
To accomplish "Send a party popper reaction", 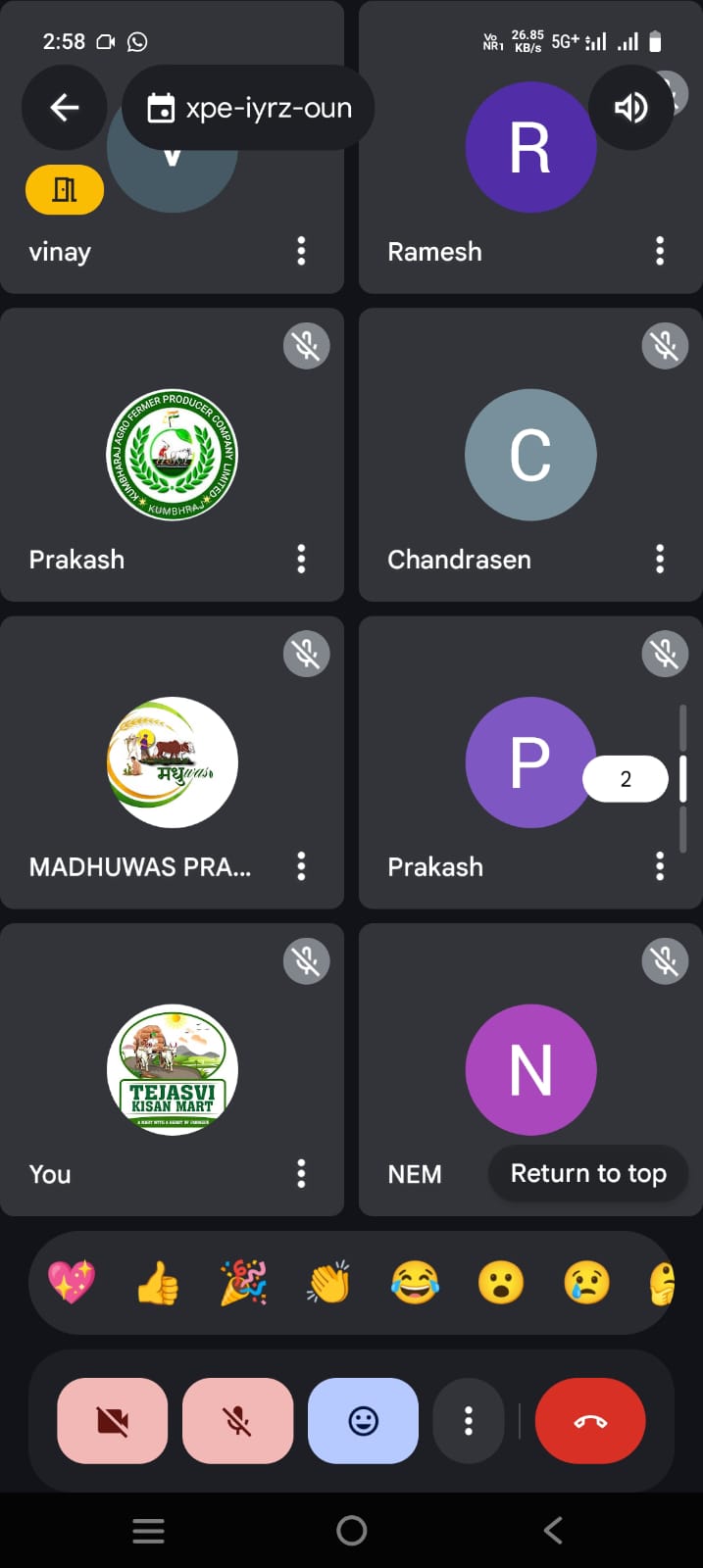I will [243, 1282].
